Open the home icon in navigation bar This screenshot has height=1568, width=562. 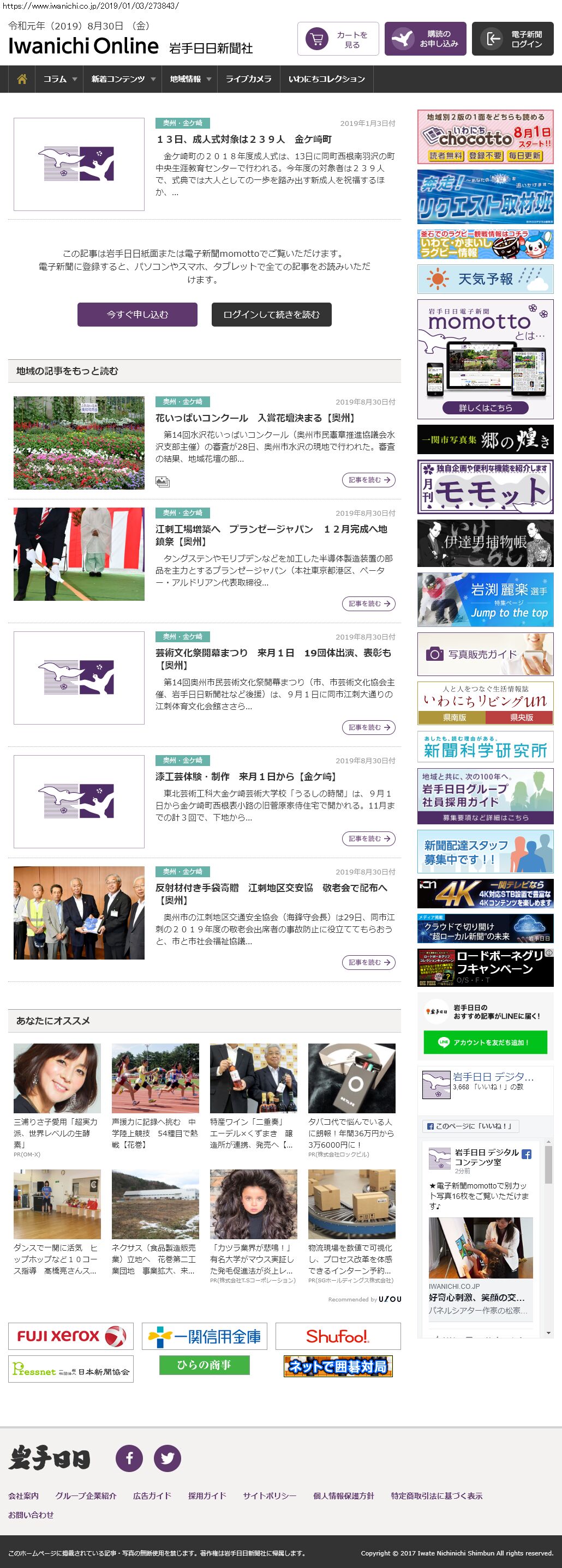pyautogui.click(x=22, y=79)
